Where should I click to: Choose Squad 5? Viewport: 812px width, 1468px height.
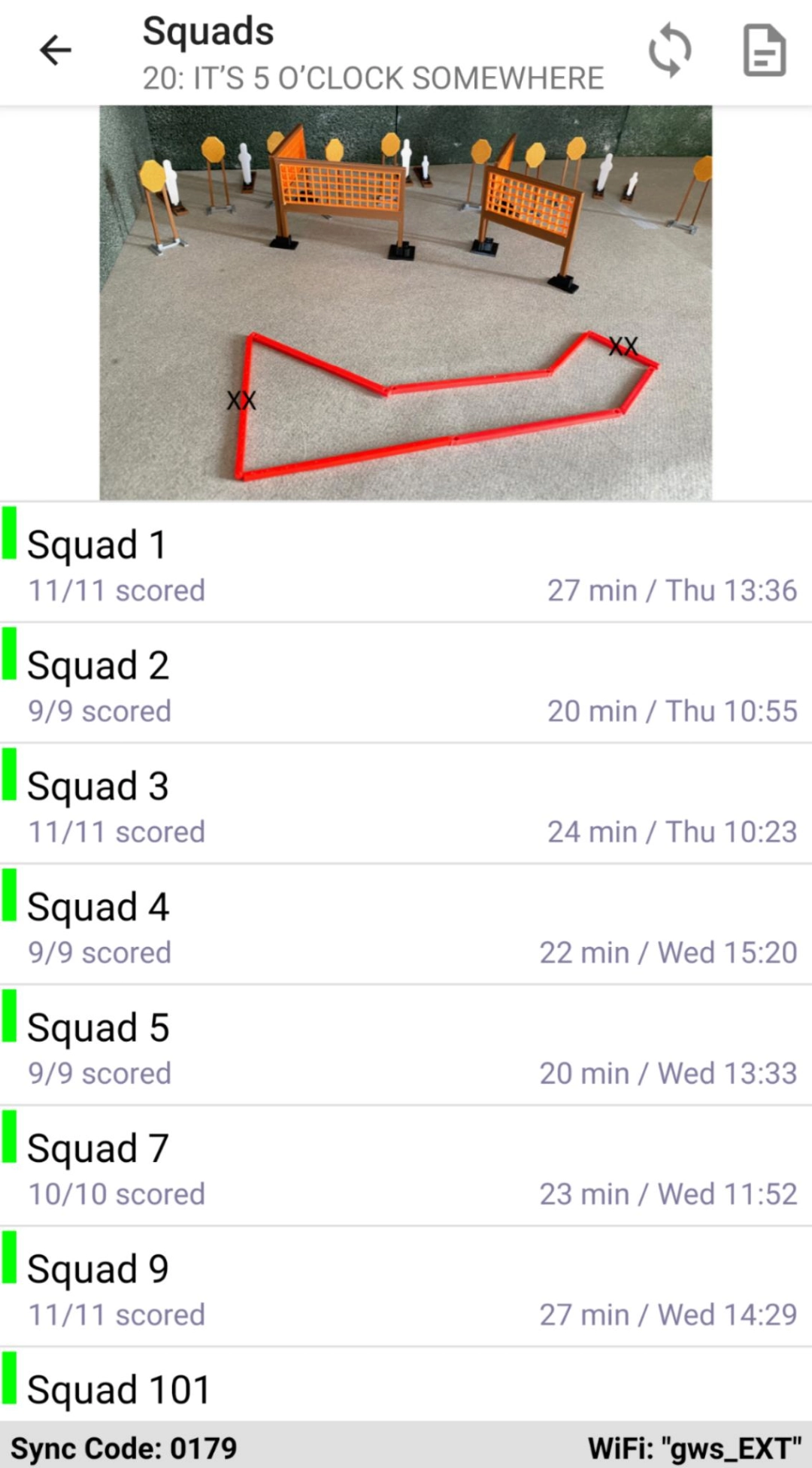(406, 1046)
